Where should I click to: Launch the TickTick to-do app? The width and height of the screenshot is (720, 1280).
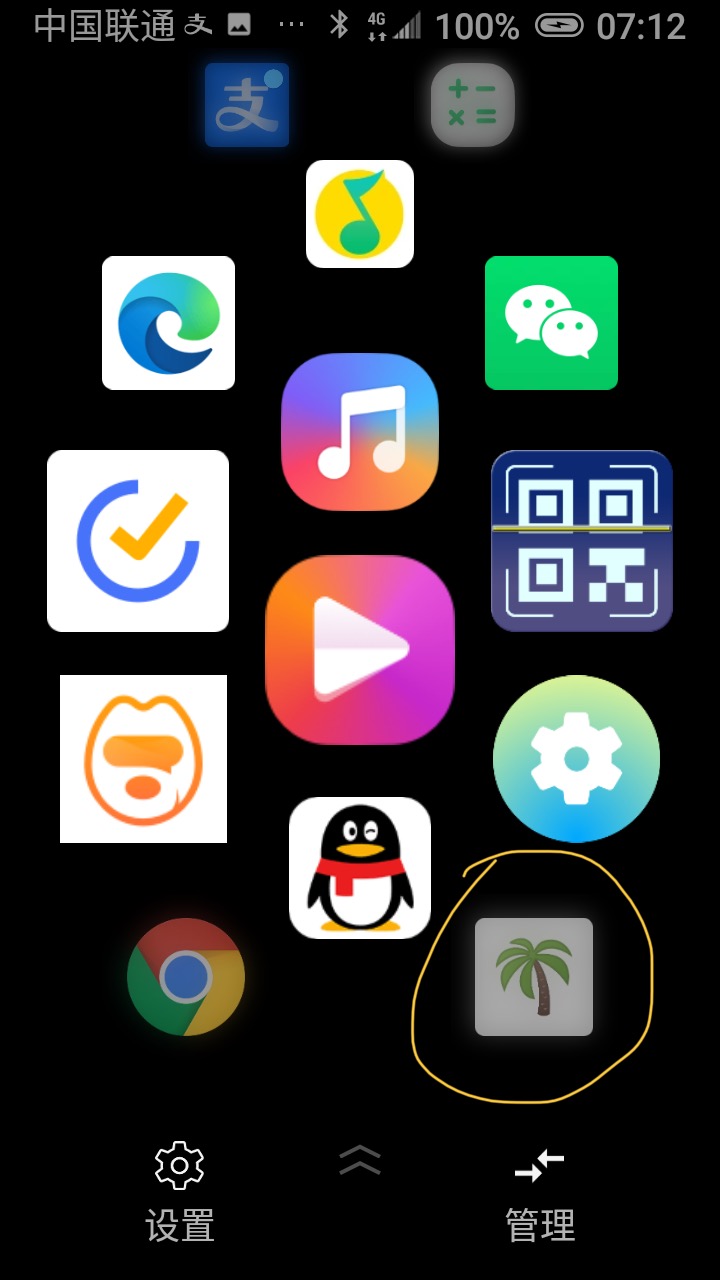(x=138, y=541)
